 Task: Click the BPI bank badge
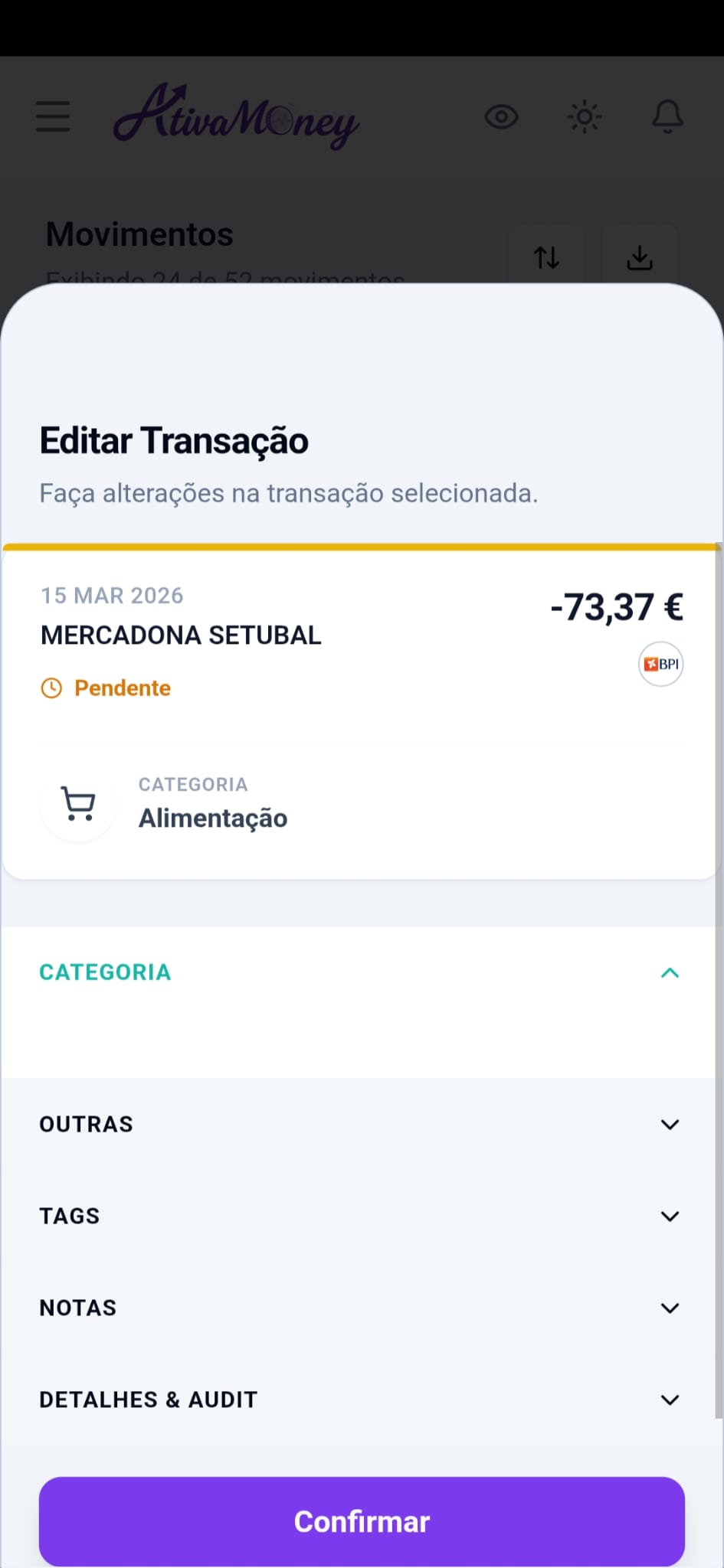point(660,663)
